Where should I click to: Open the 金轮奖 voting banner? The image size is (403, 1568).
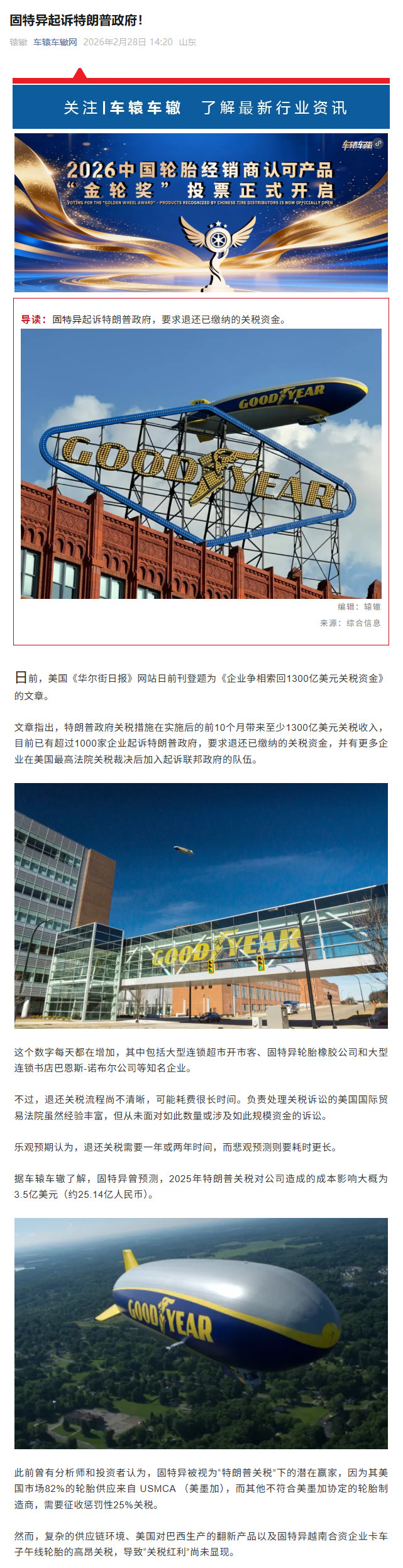[201, 212]
